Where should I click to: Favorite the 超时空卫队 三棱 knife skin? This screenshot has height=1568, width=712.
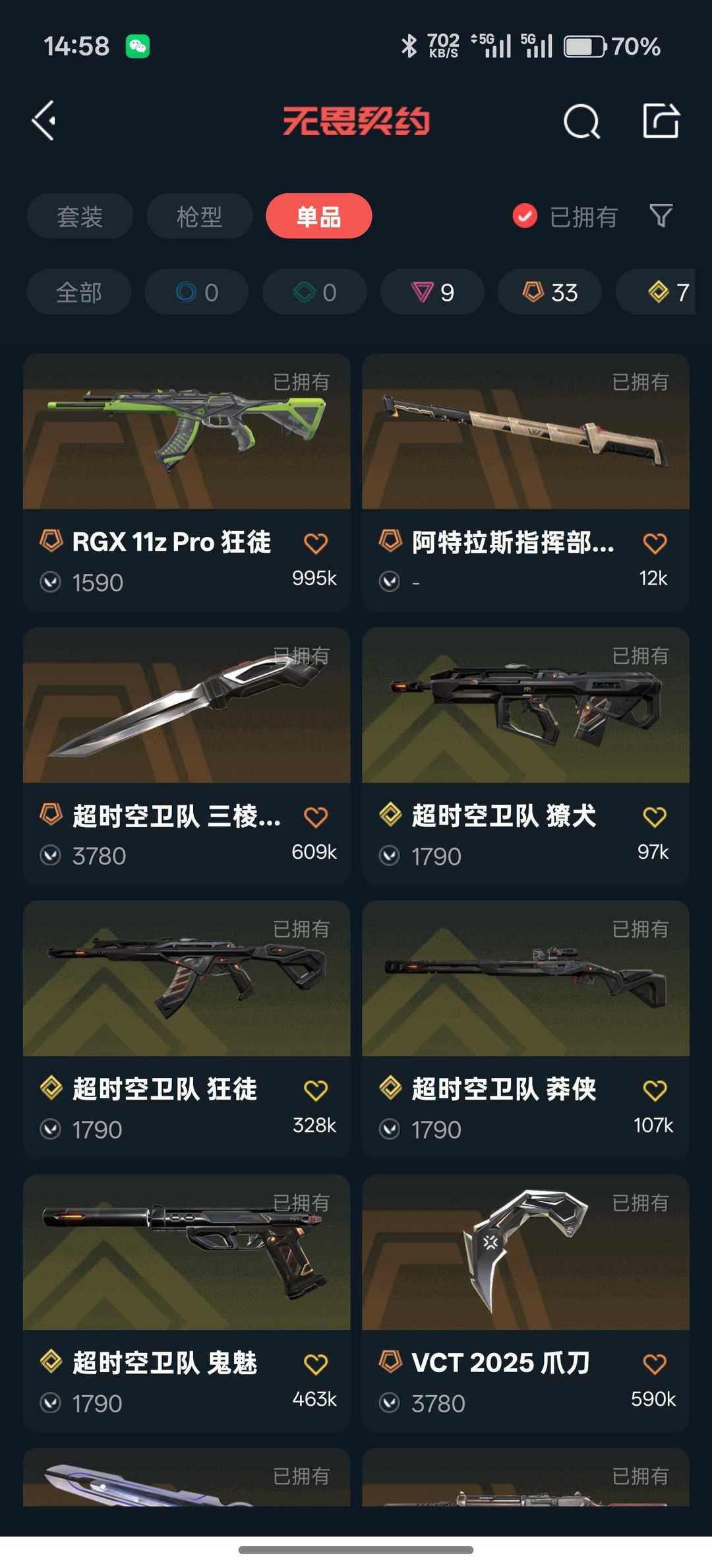coord(316,817)
